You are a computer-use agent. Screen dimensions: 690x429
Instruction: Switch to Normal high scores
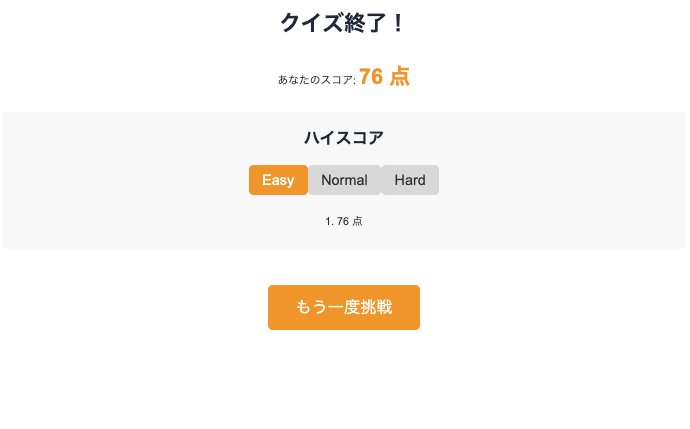click(x=344, y=180)
